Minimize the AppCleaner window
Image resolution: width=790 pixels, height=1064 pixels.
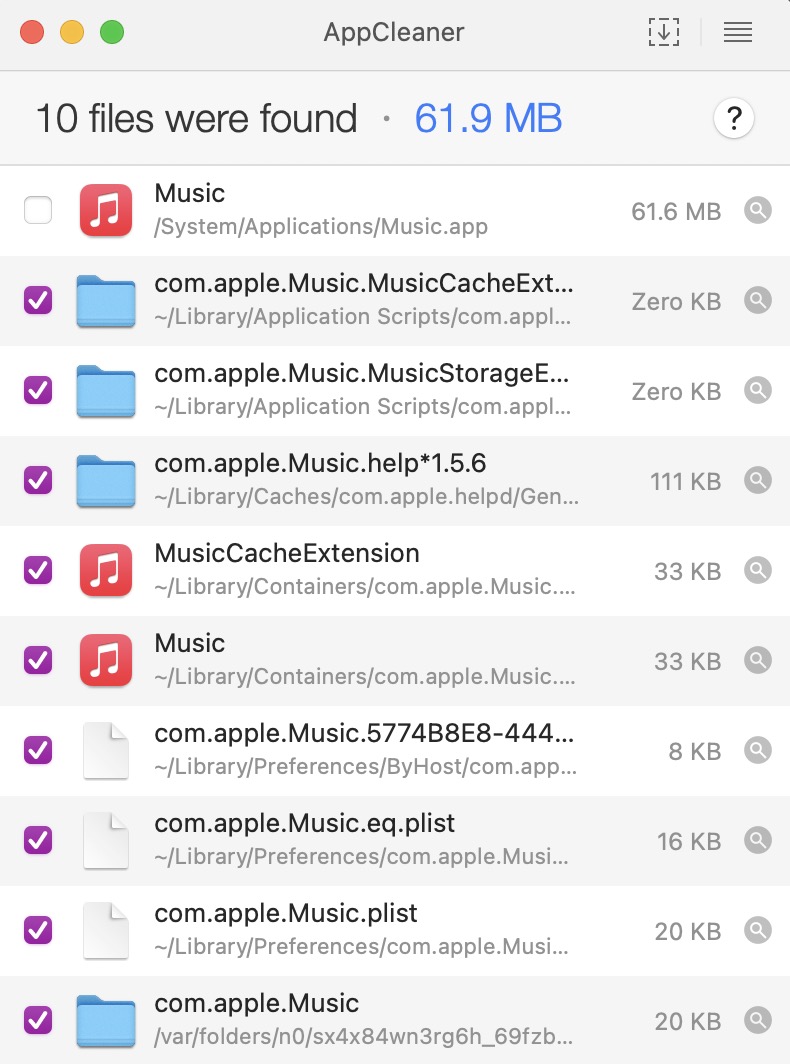(x=72, y=32)
